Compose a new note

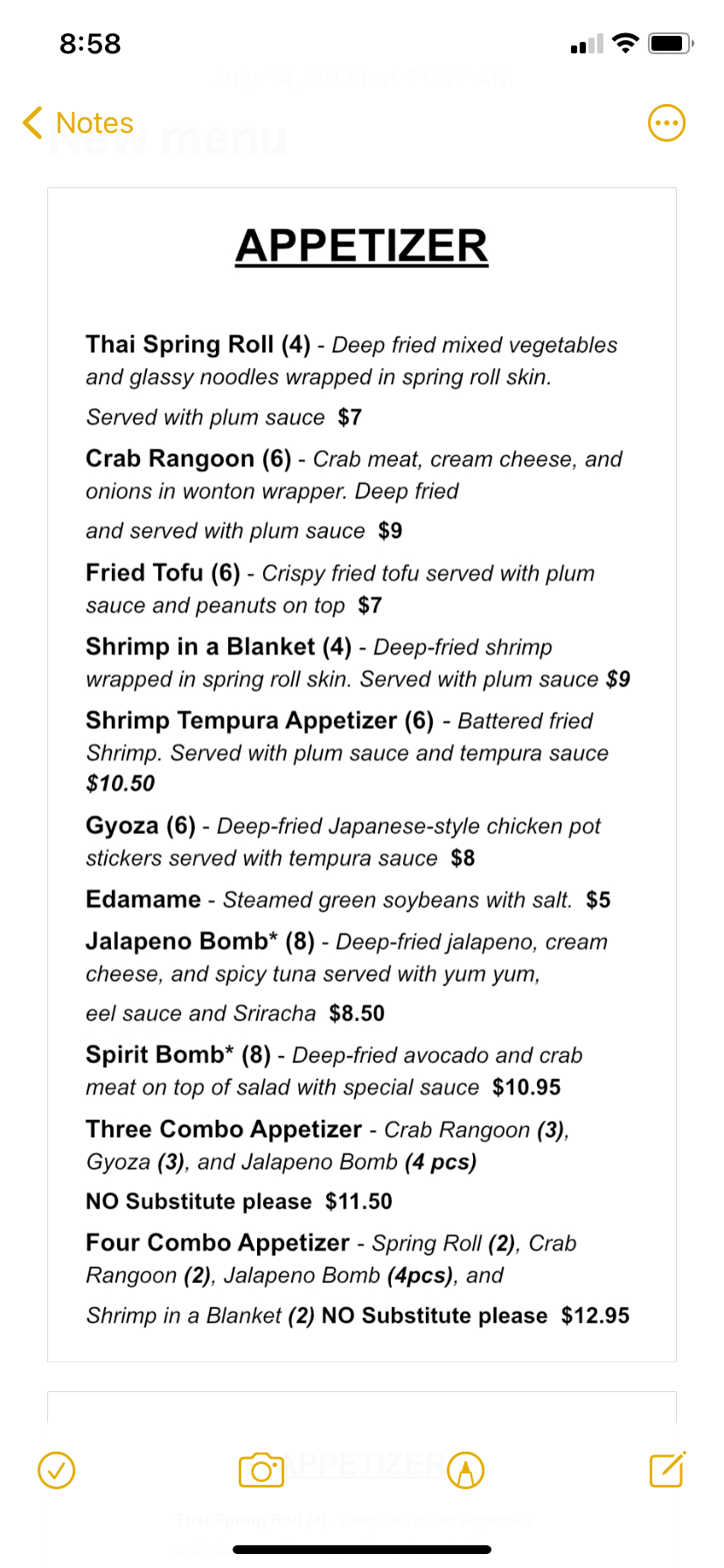667,1470
